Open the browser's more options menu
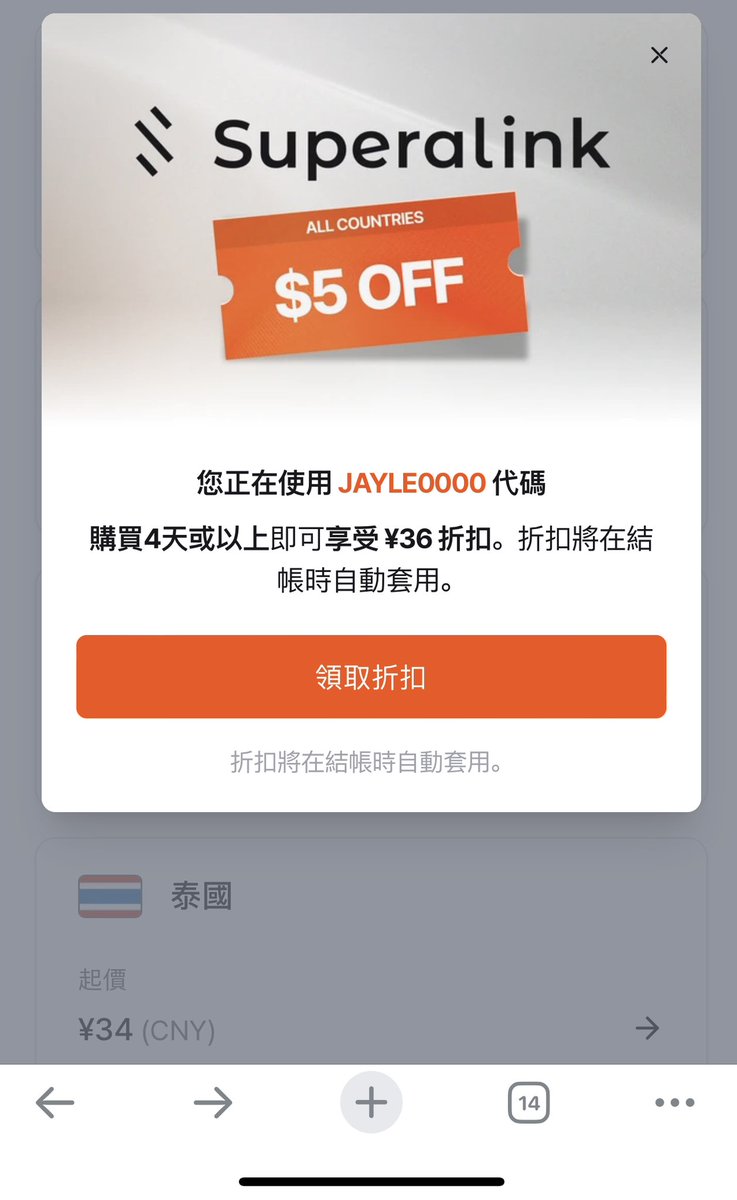Screen dimensions: 737x1200 (675, 1103)
